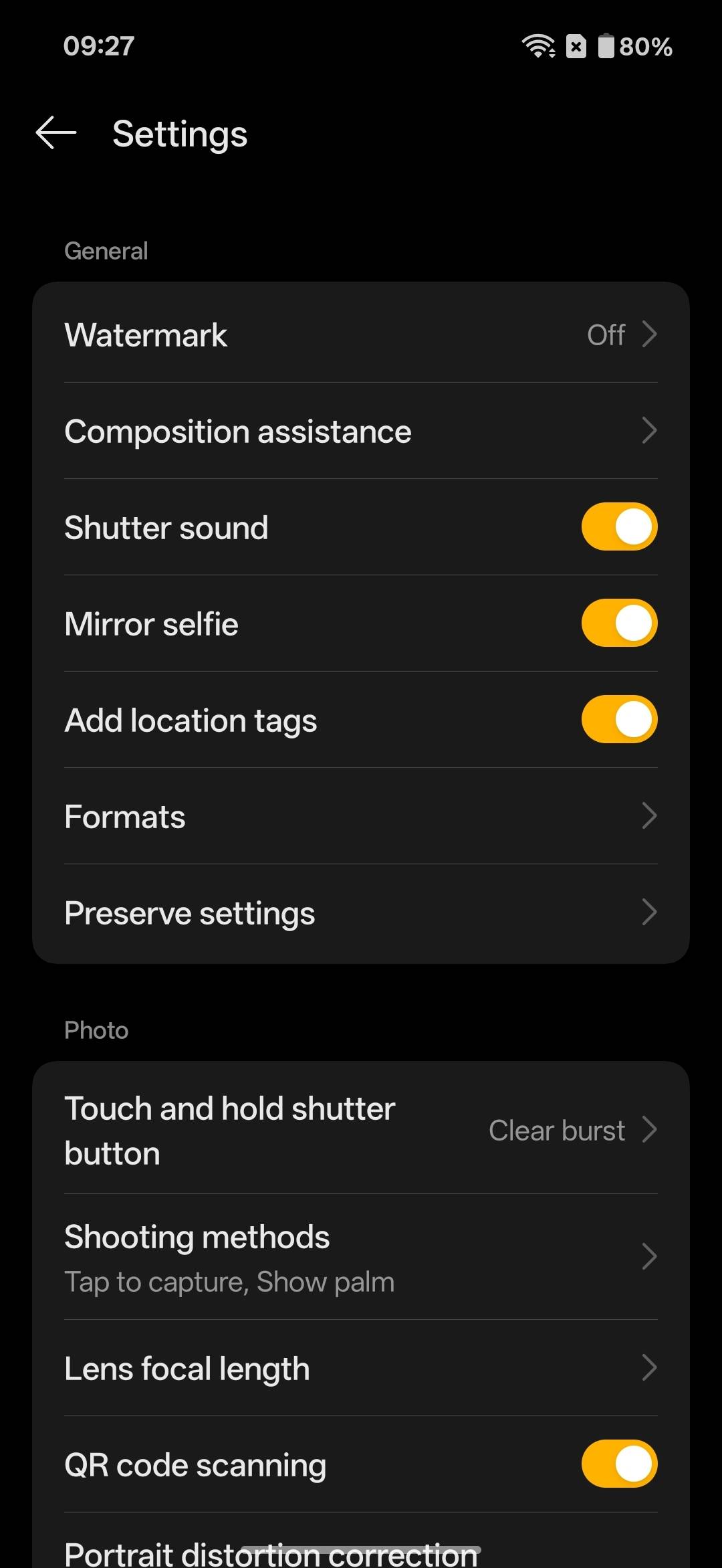
Task: Disable the Mirror selfie switch
Action: click(619, 623)
